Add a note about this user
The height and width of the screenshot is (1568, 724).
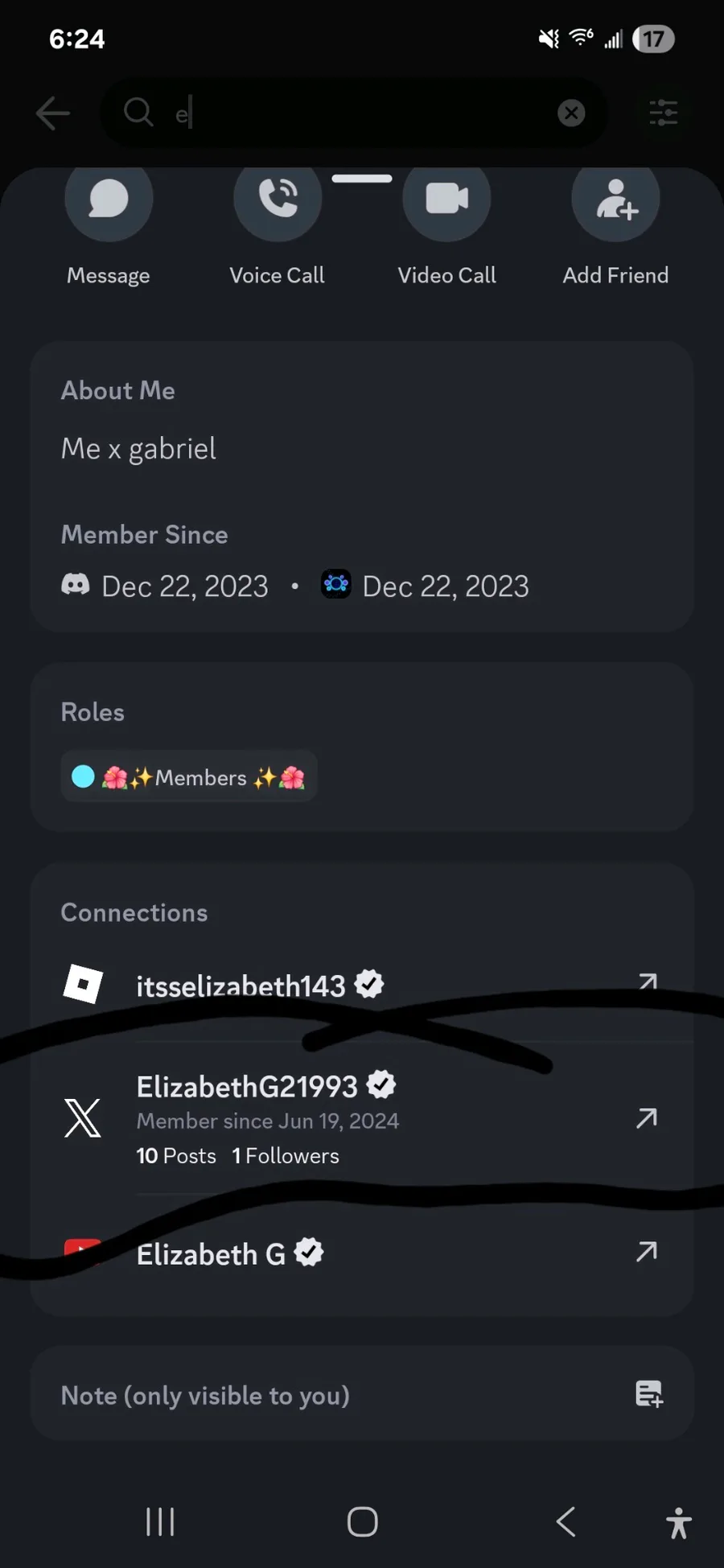(x=648, y=1394)
